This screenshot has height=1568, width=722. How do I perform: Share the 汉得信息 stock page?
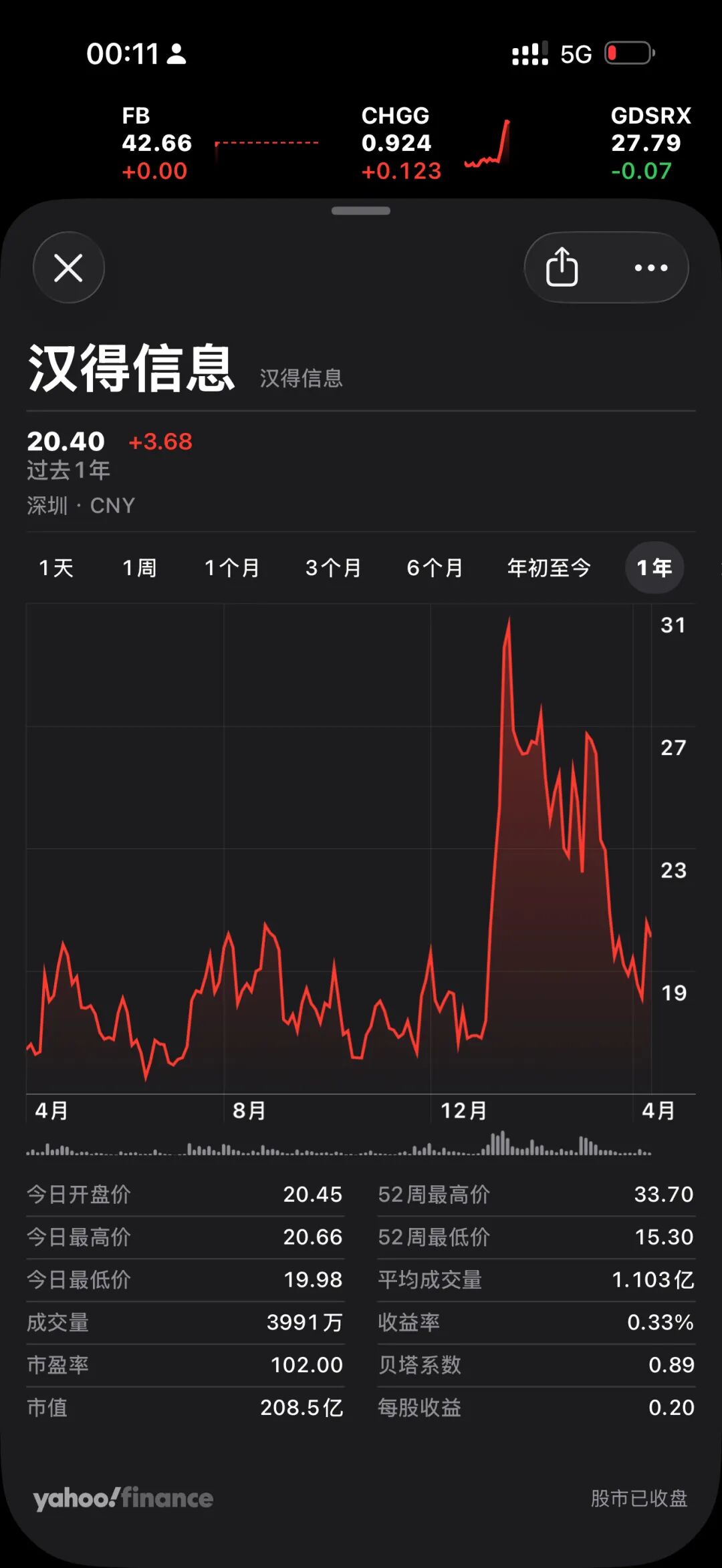(x=564, y=267)
